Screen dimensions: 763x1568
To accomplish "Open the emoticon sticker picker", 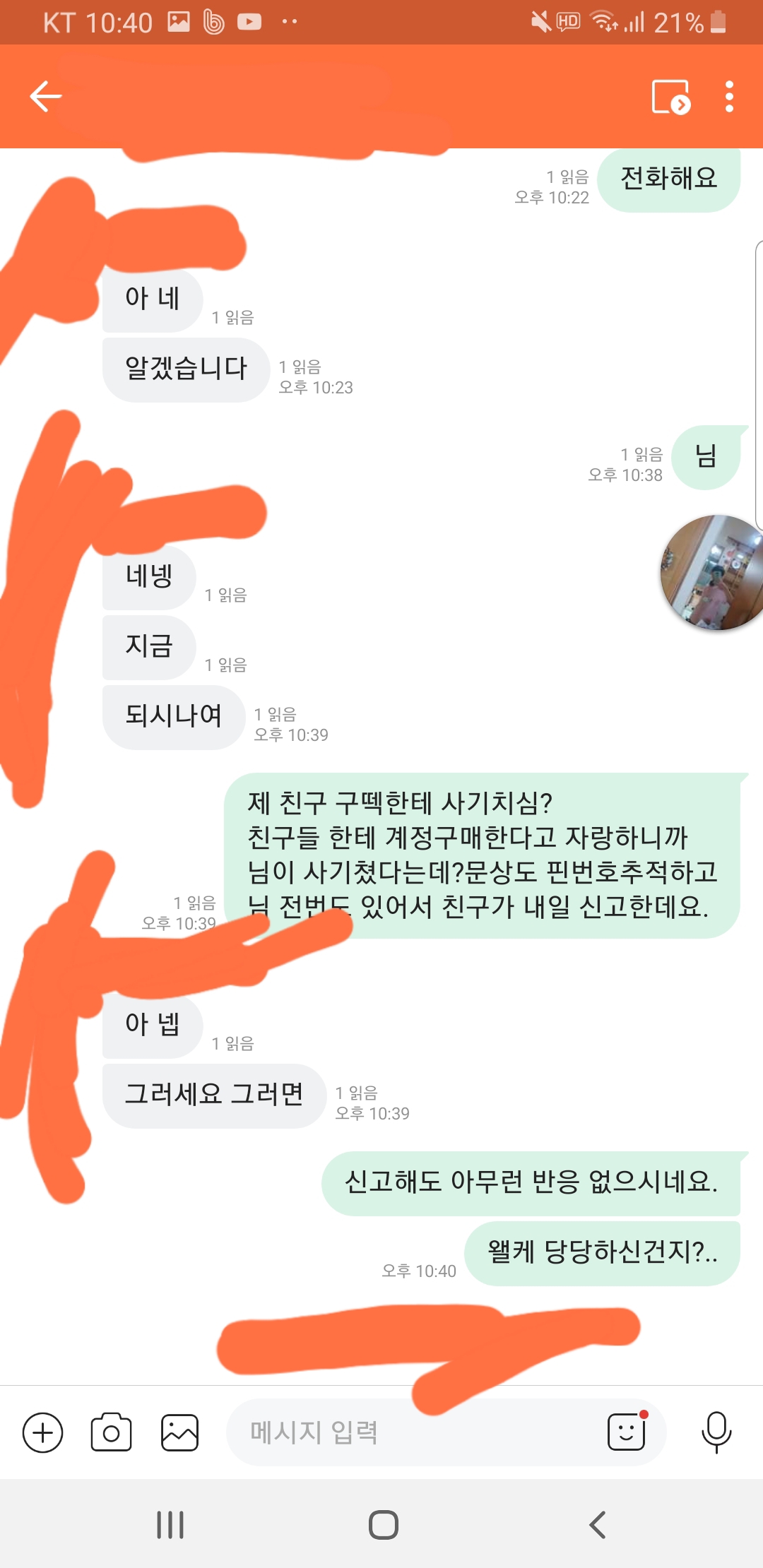I will tap(627, 1432).
